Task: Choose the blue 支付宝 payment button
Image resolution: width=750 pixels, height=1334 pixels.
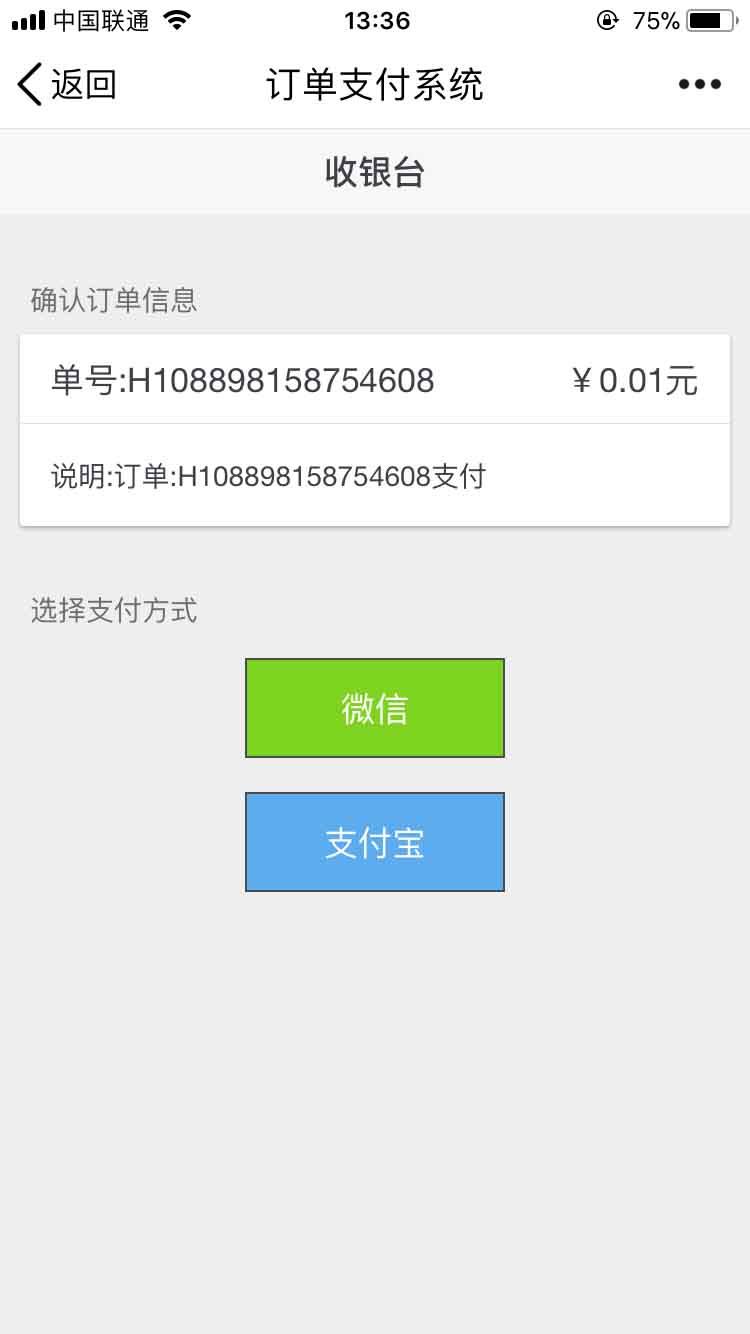Action: click(375, 842)
